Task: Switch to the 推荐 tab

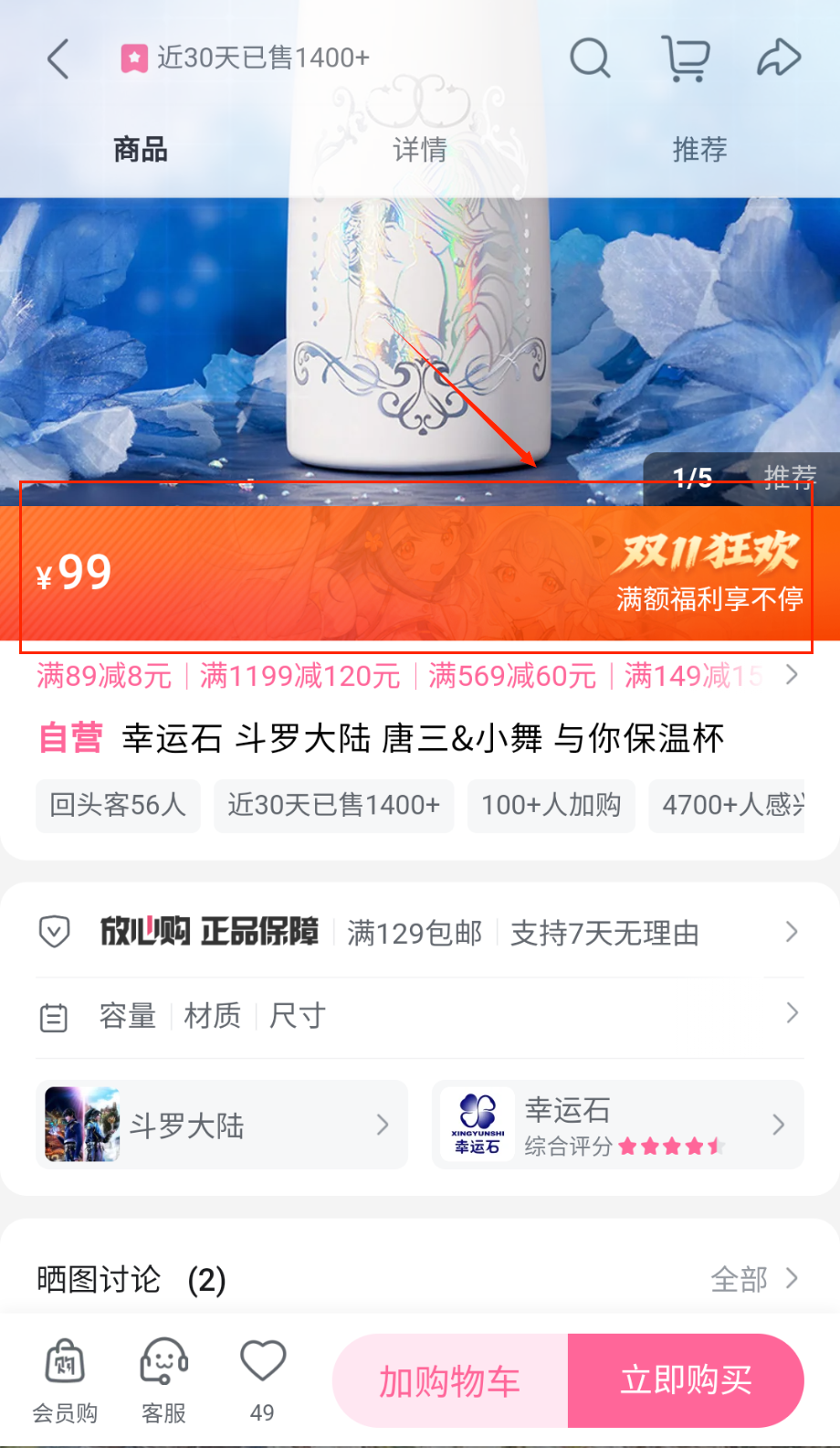Action: point(699,149)
